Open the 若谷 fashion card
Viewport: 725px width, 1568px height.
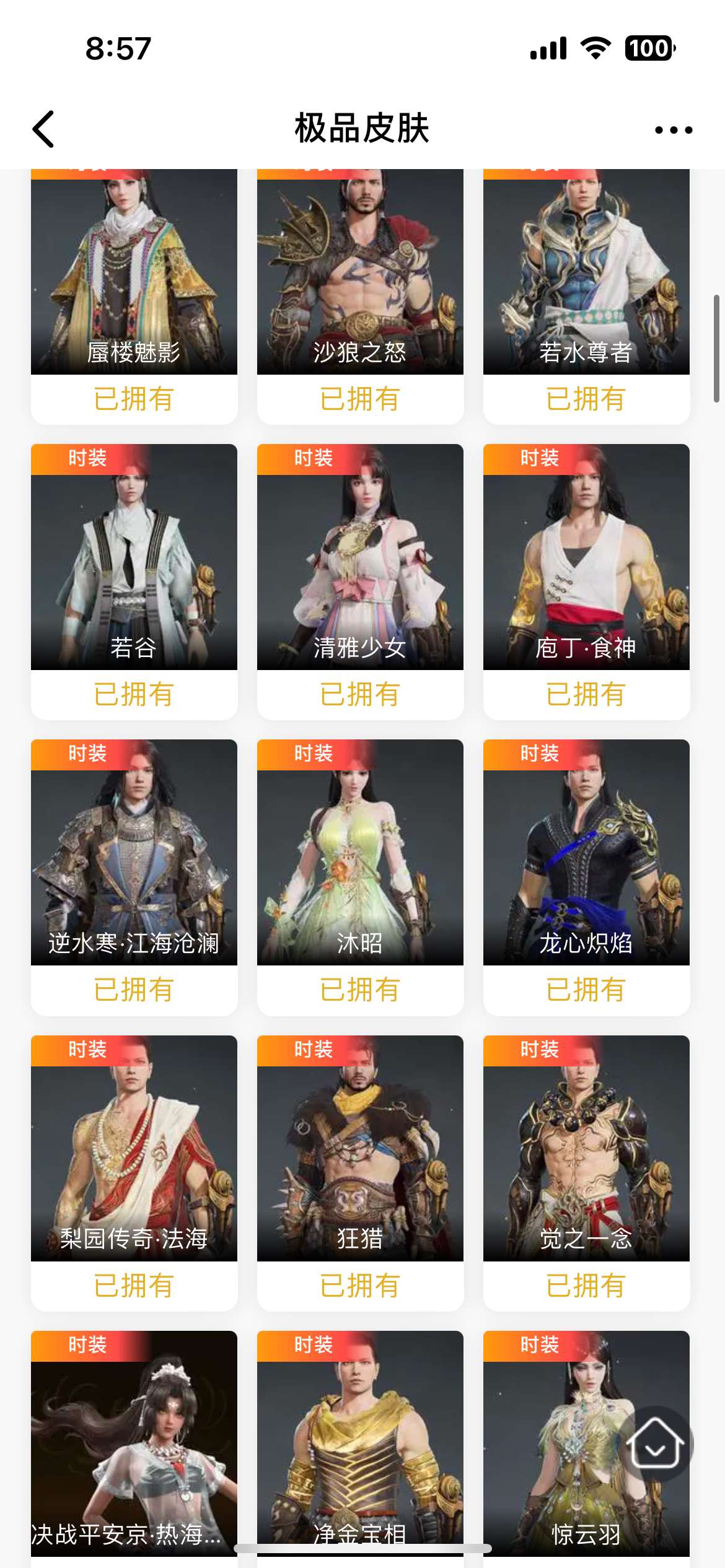click(x=134, y=557)
